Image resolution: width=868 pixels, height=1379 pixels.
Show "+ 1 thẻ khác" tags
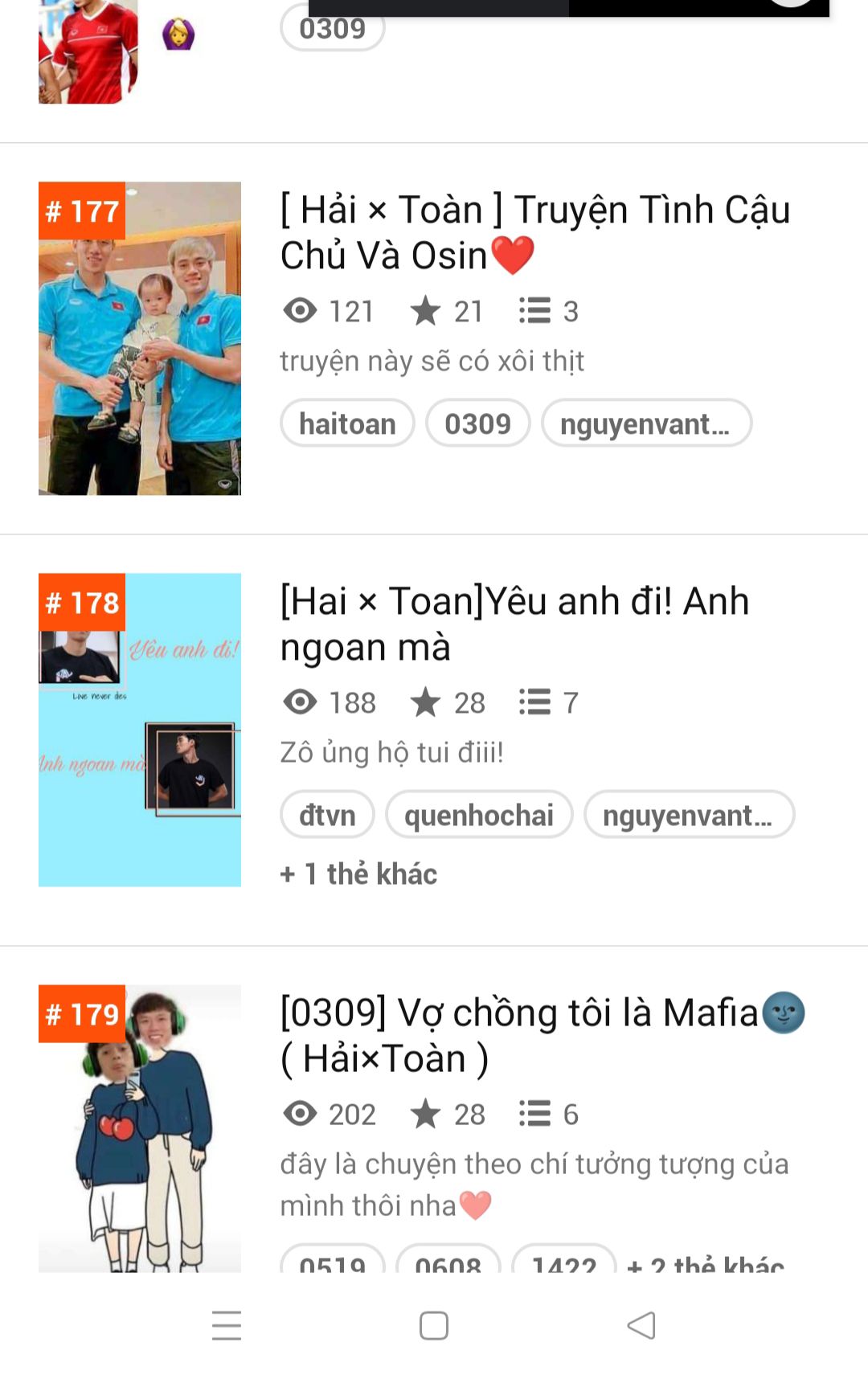(358, 874)
